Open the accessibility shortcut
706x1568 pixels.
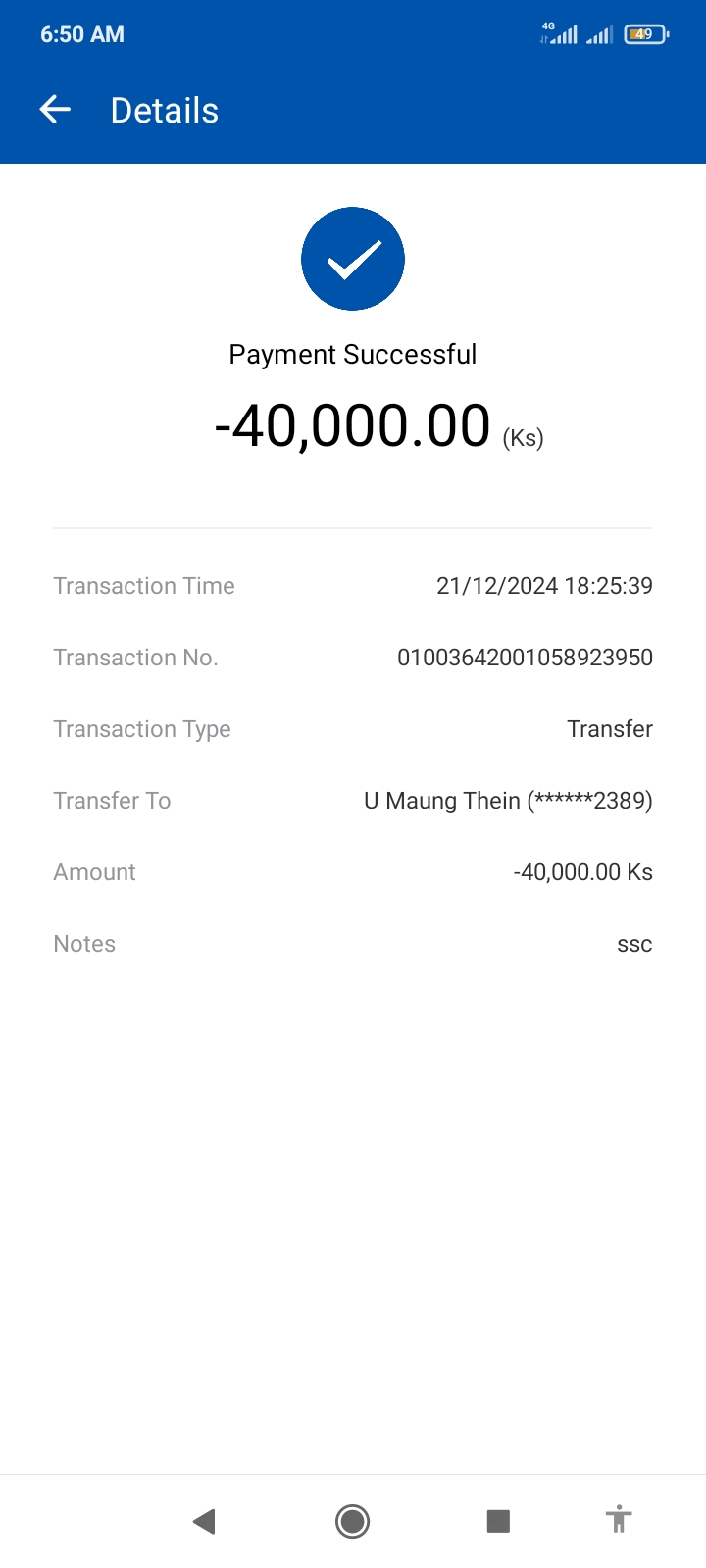point(618,1520)
